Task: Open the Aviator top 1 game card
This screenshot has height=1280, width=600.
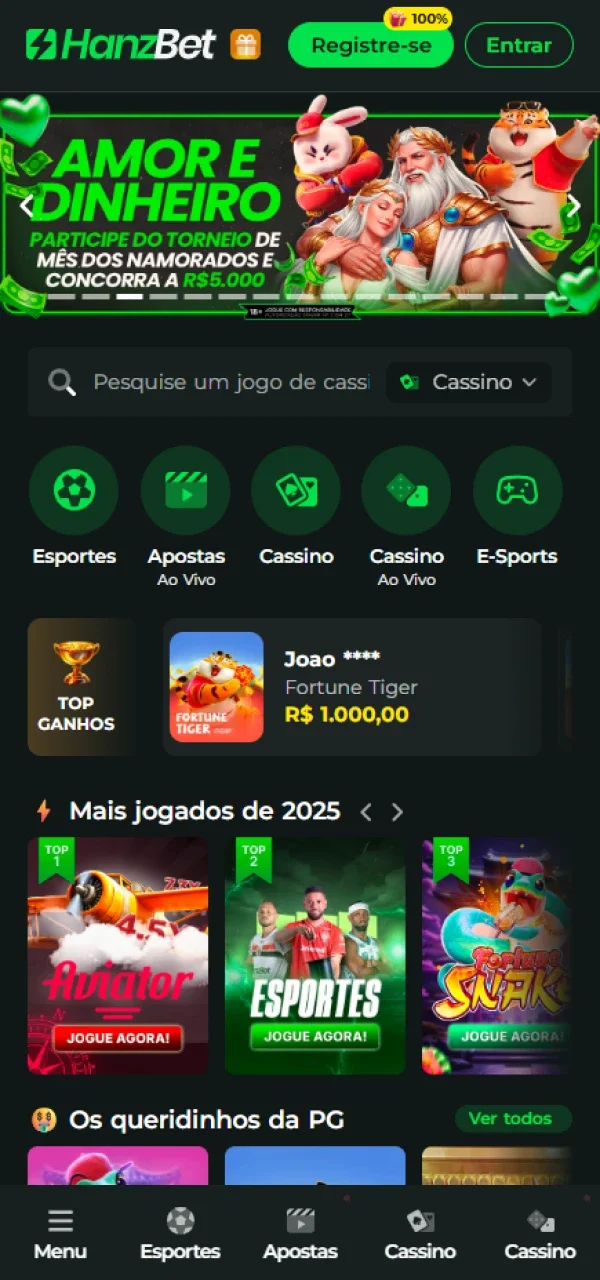Action: (118, 955)
